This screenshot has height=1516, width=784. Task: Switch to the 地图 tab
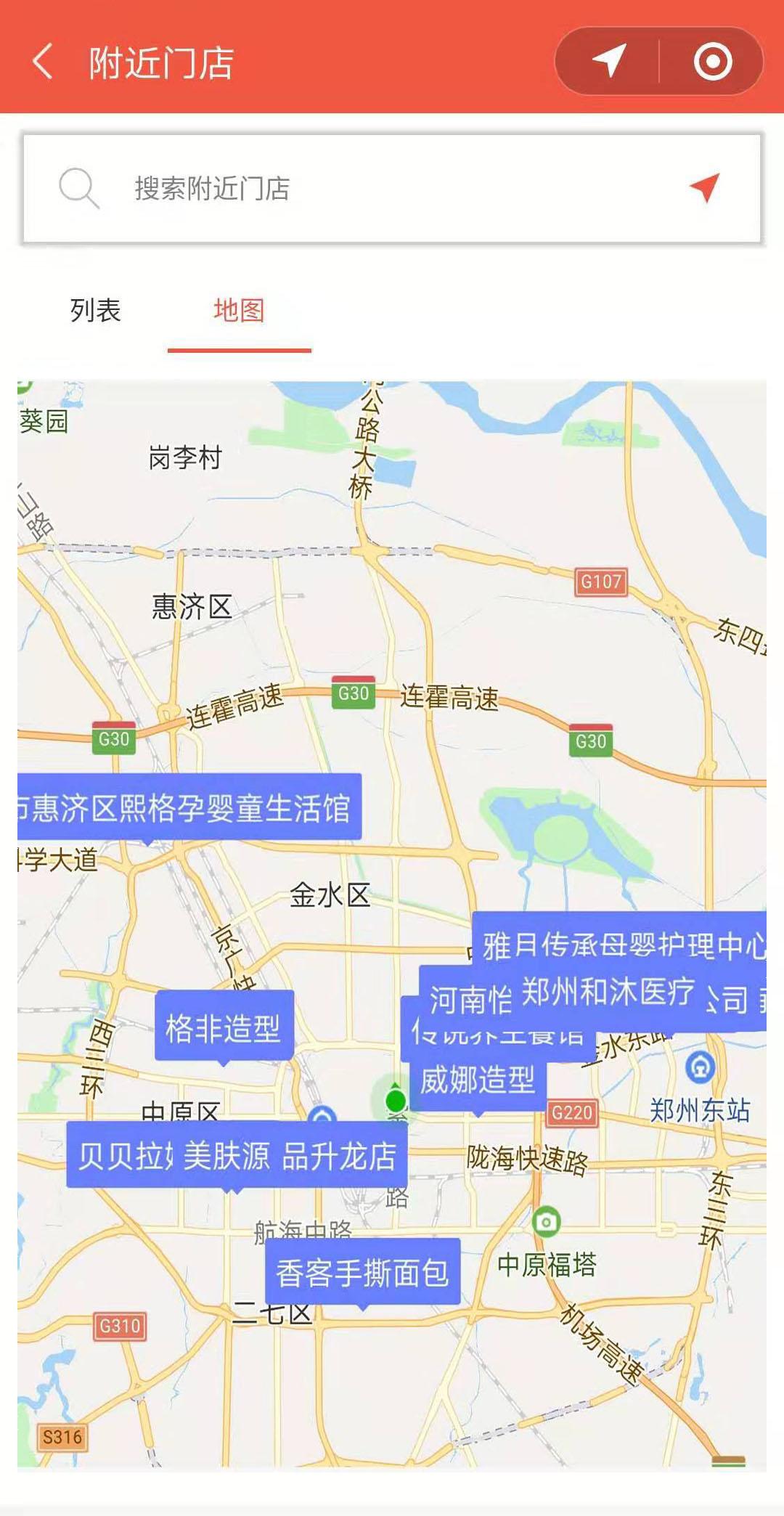click(240, 310)
